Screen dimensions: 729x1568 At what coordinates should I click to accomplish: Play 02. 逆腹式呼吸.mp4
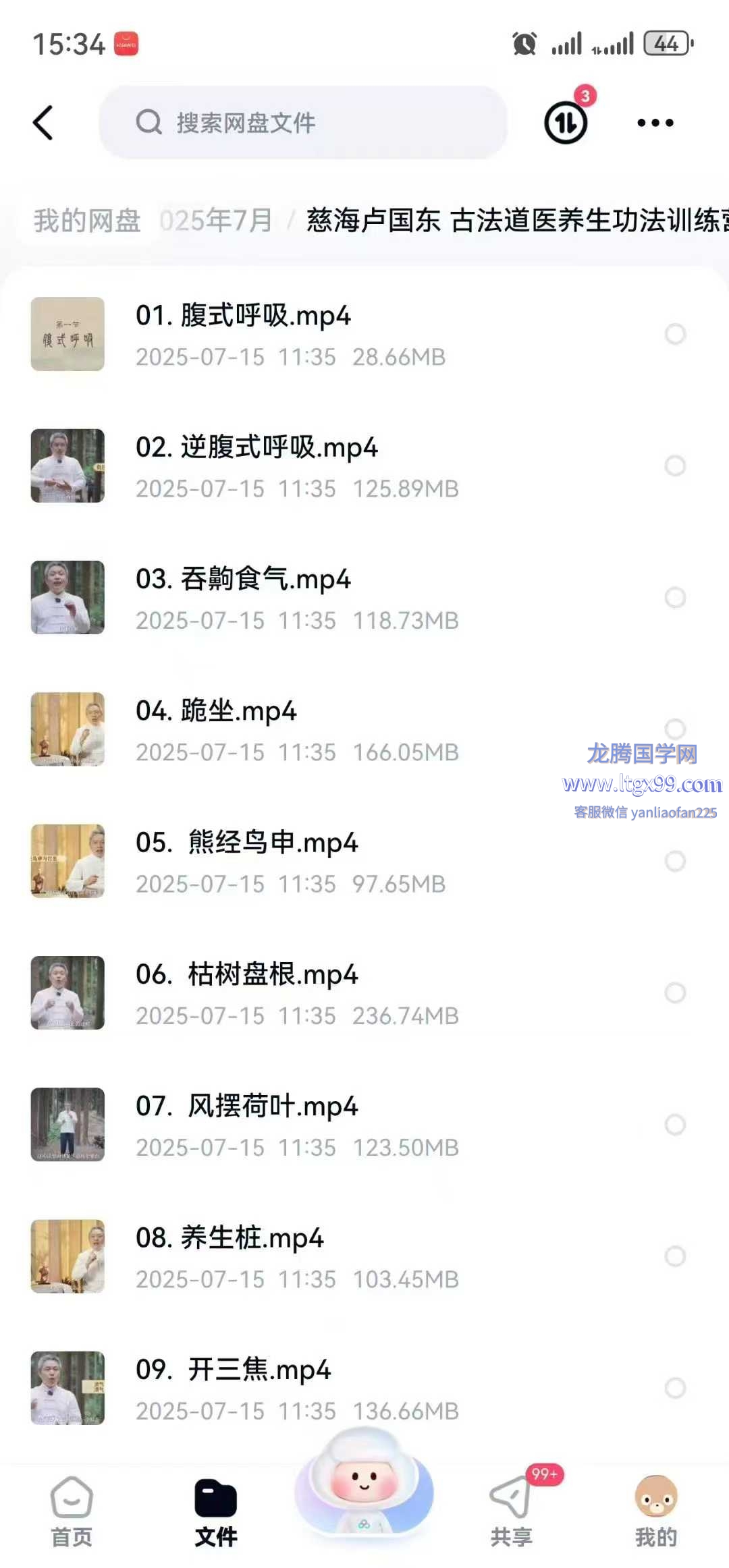point(256,447)
